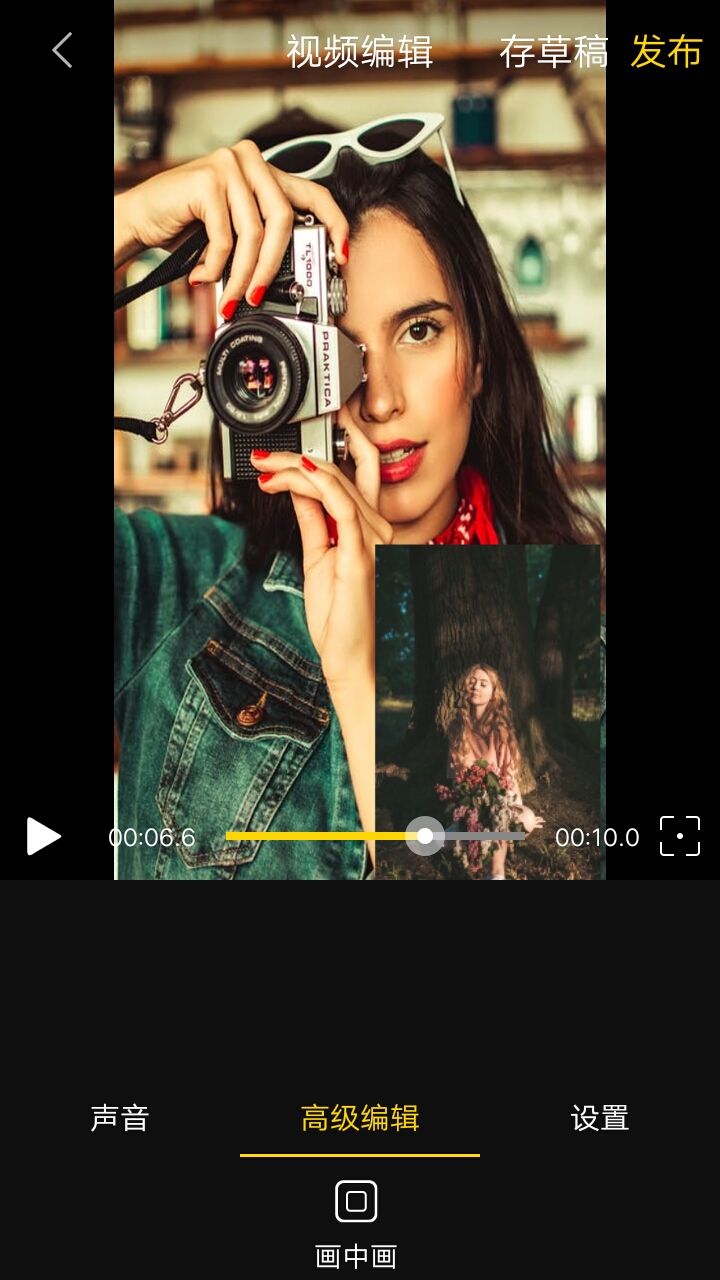Viewport: 720px width, 1280px height.
Task: Go back from video editing
Action: tap(62, 50)
